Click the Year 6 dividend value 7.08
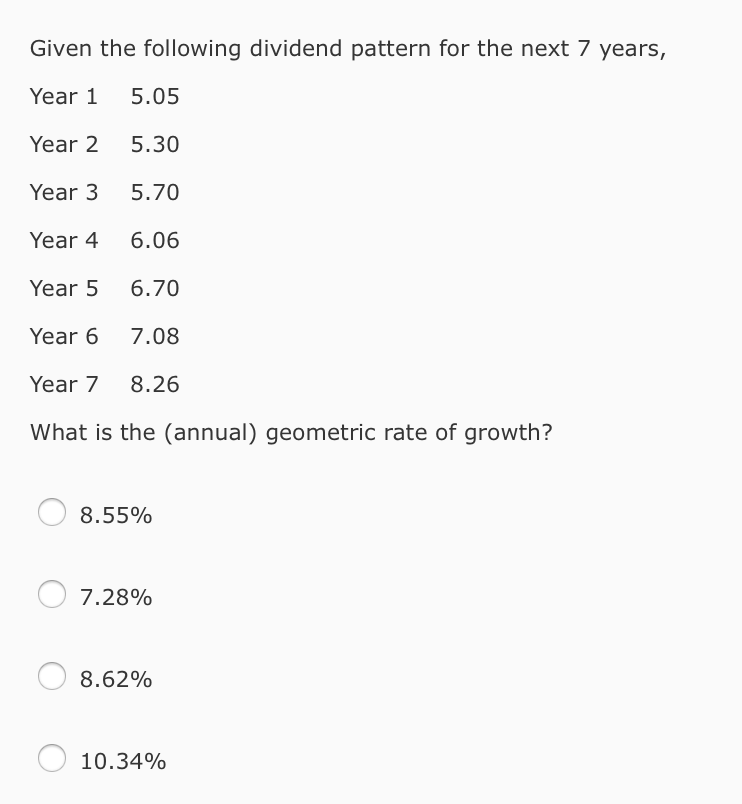Image resolution: width=742 pixels, height=804 pixels. pyautogui.click(x=155, y=337)
